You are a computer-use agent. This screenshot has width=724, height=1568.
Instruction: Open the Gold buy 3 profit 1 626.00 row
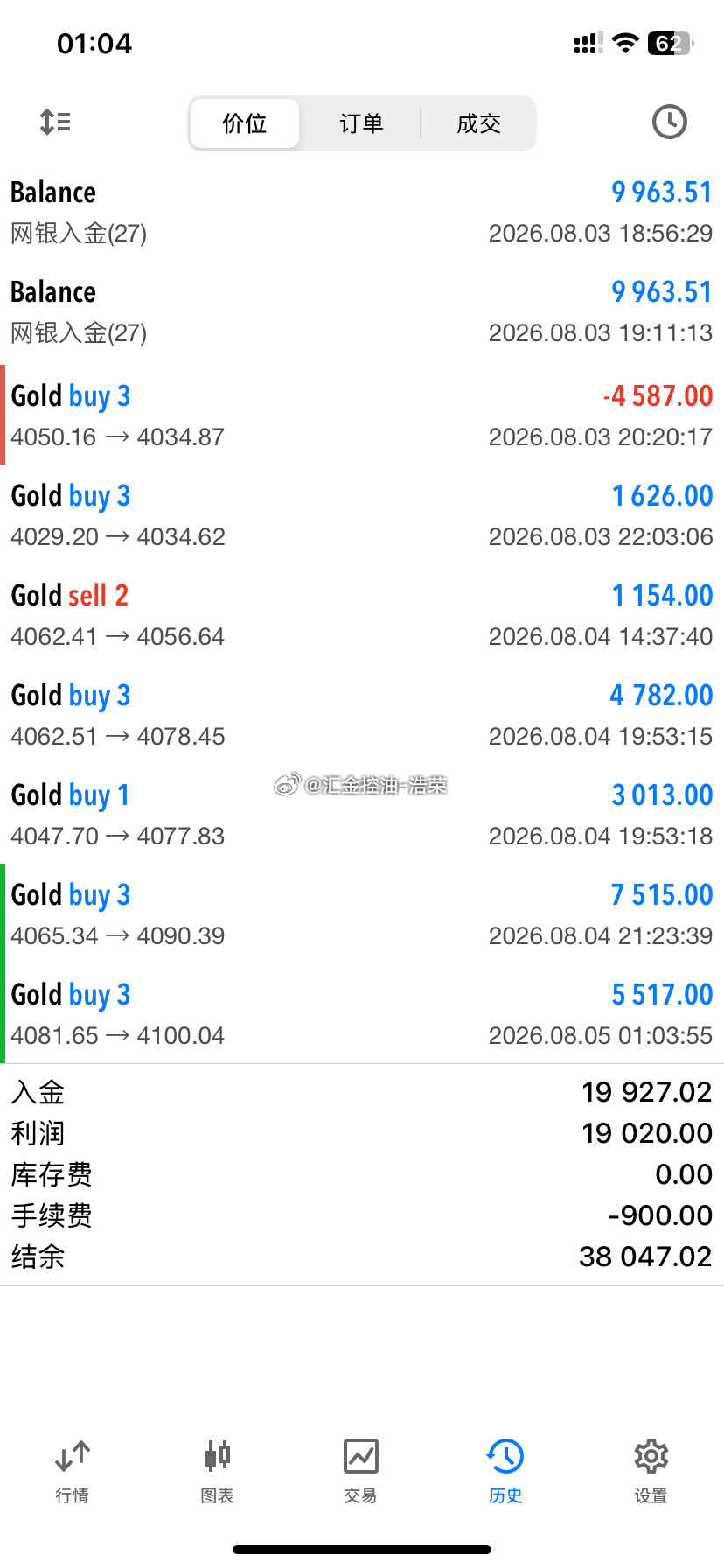tap(362, 514)
